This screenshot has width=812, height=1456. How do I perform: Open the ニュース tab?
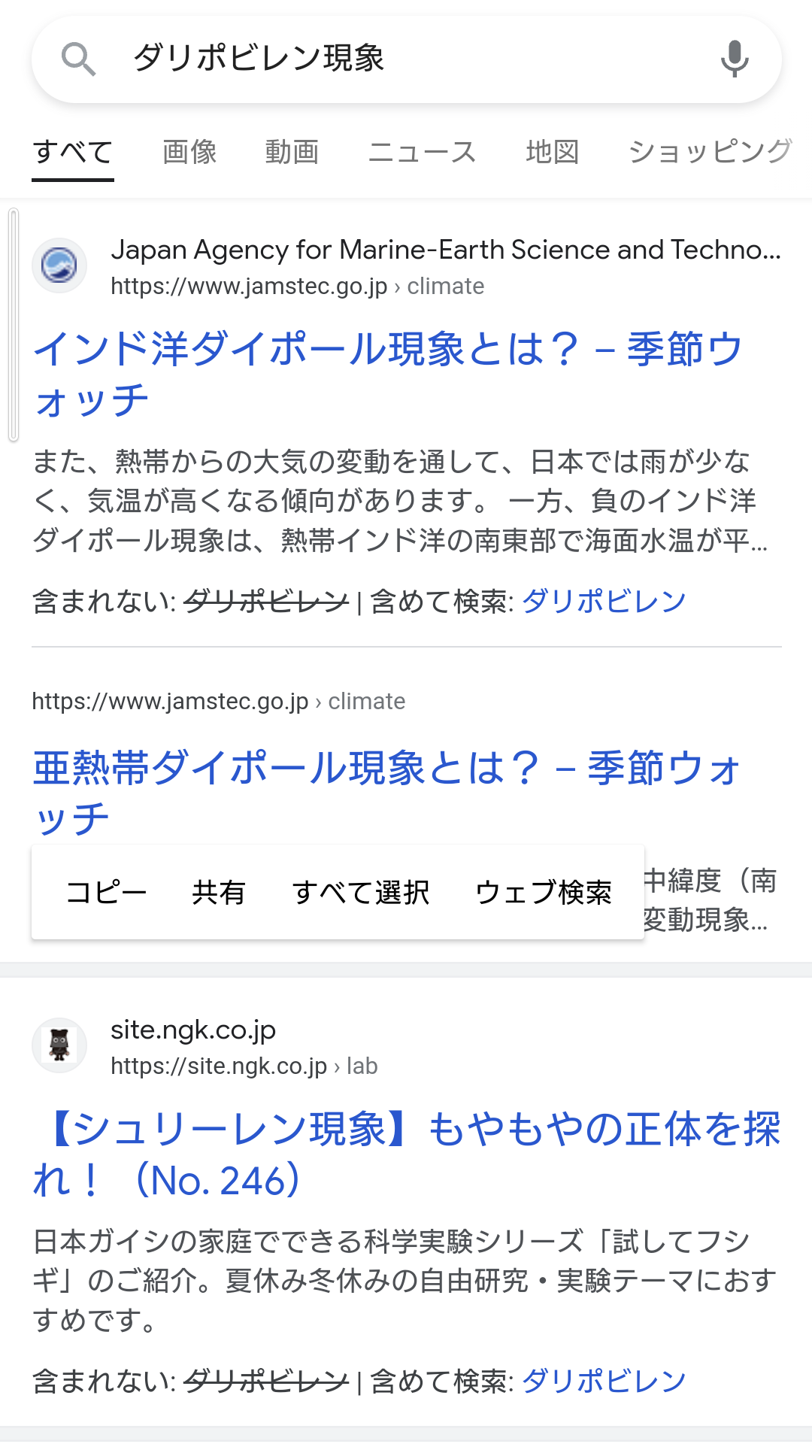422,152
